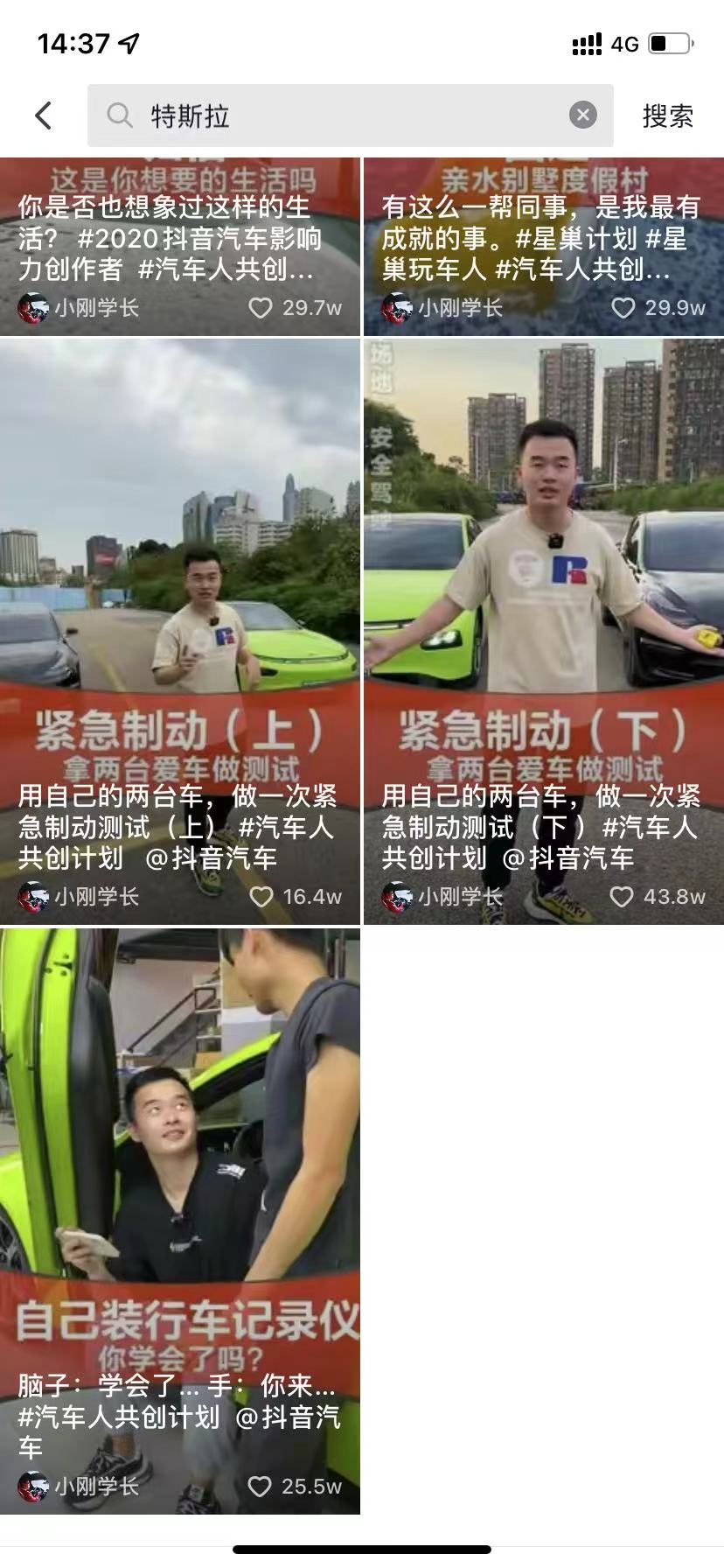Open the 亲水别墅度假村 video

[543, 227]
